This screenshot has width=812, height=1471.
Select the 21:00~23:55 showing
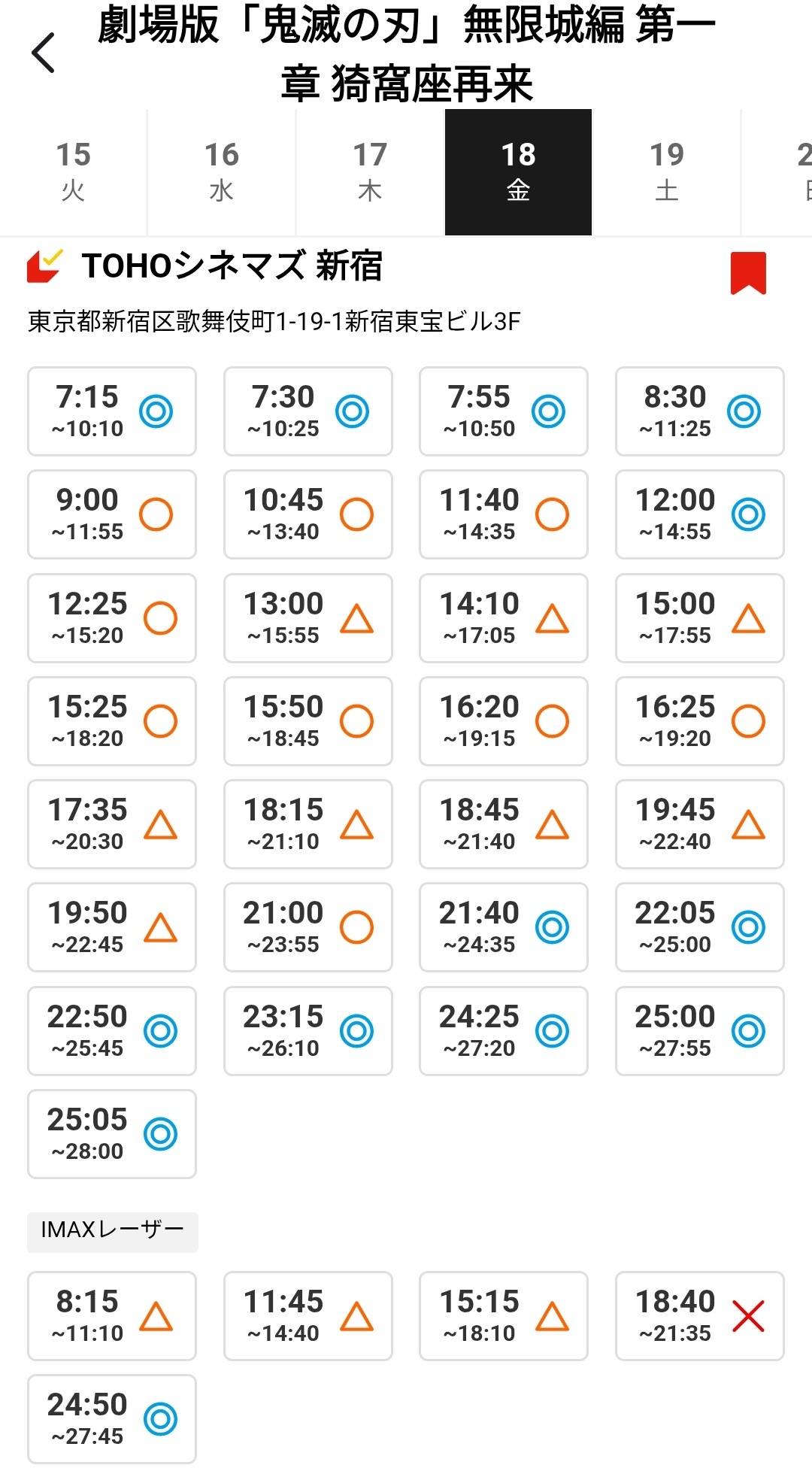point(308,927)
